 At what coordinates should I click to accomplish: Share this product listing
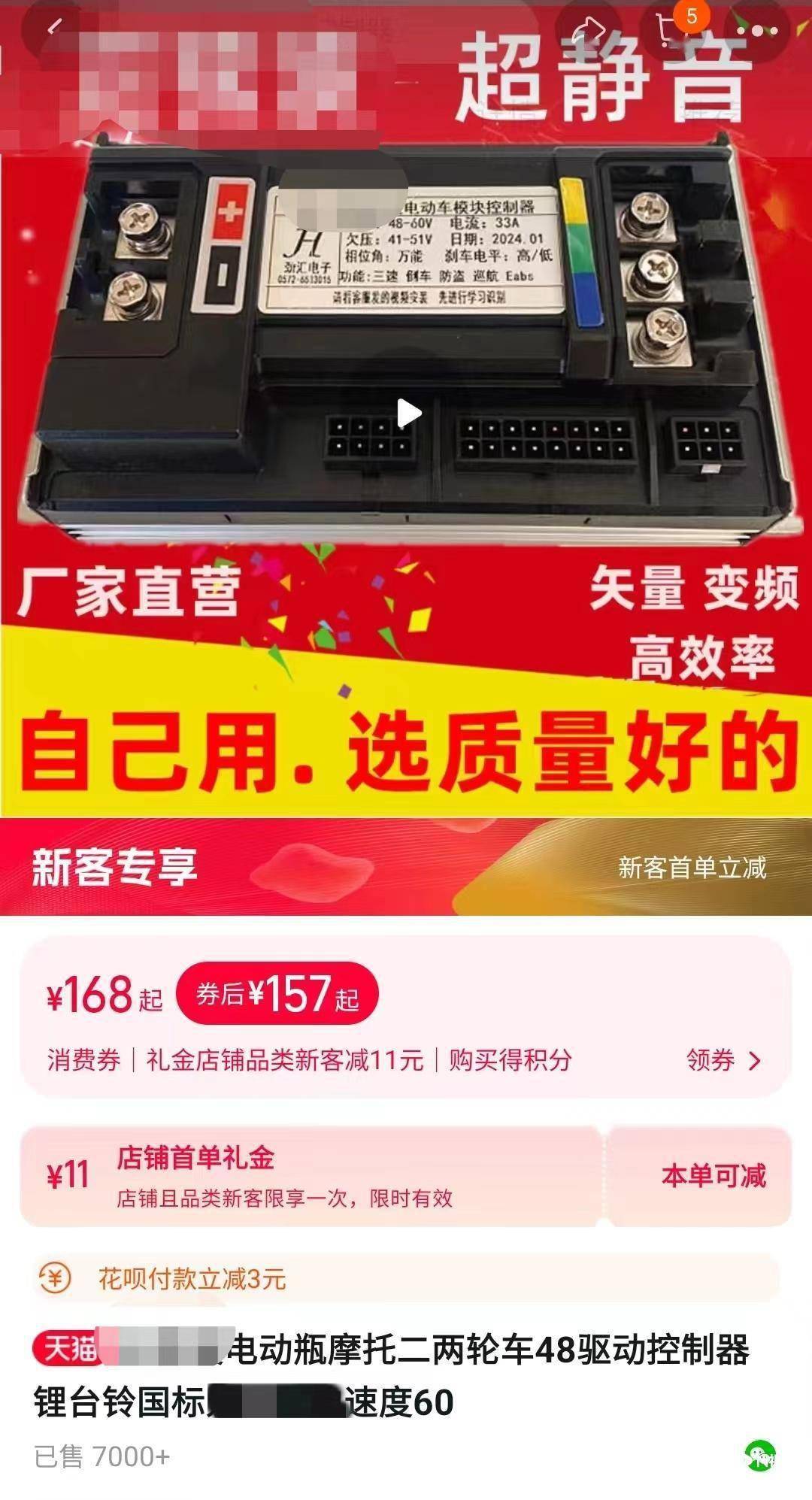[589, 30]
